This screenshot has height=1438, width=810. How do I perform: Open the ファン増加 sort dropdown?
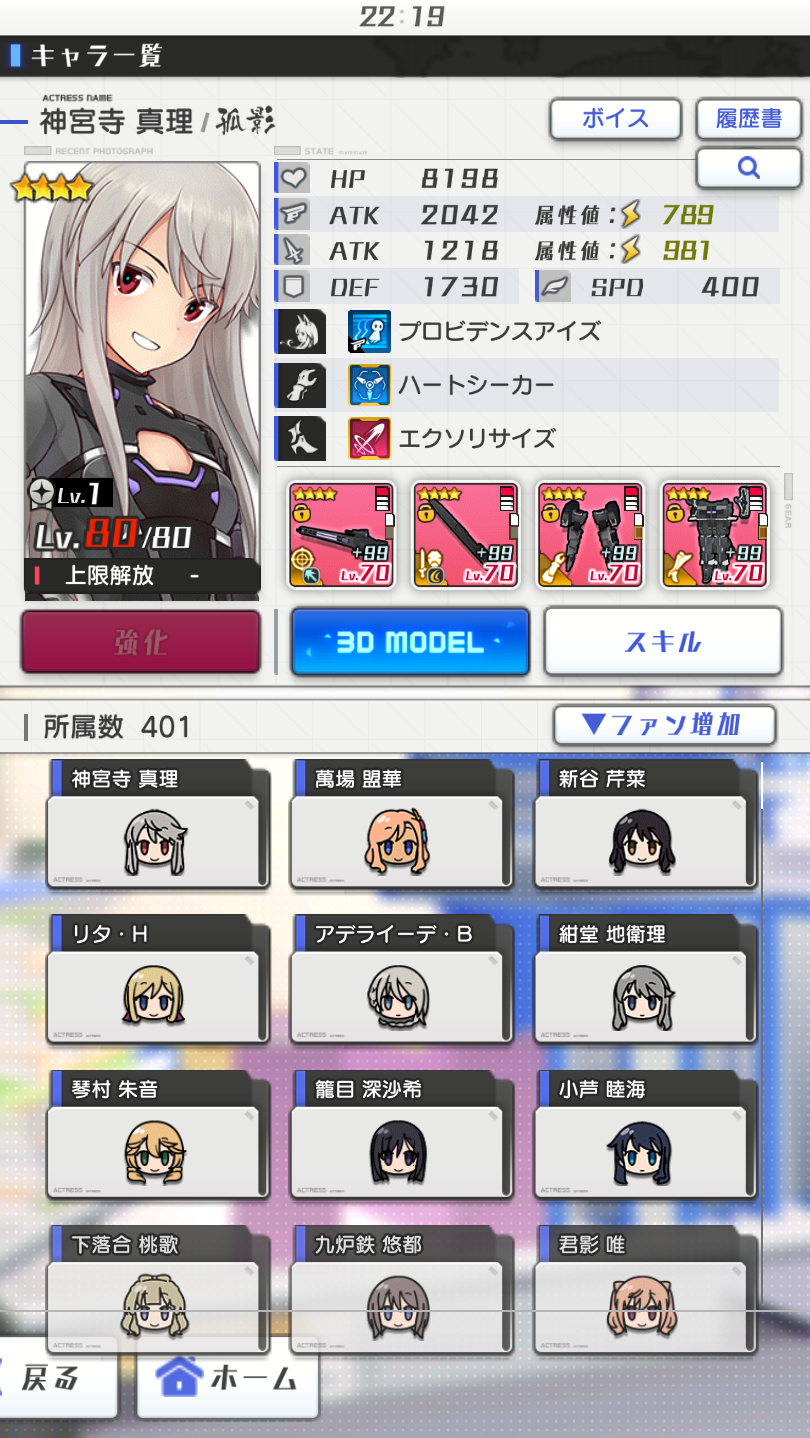664,725
